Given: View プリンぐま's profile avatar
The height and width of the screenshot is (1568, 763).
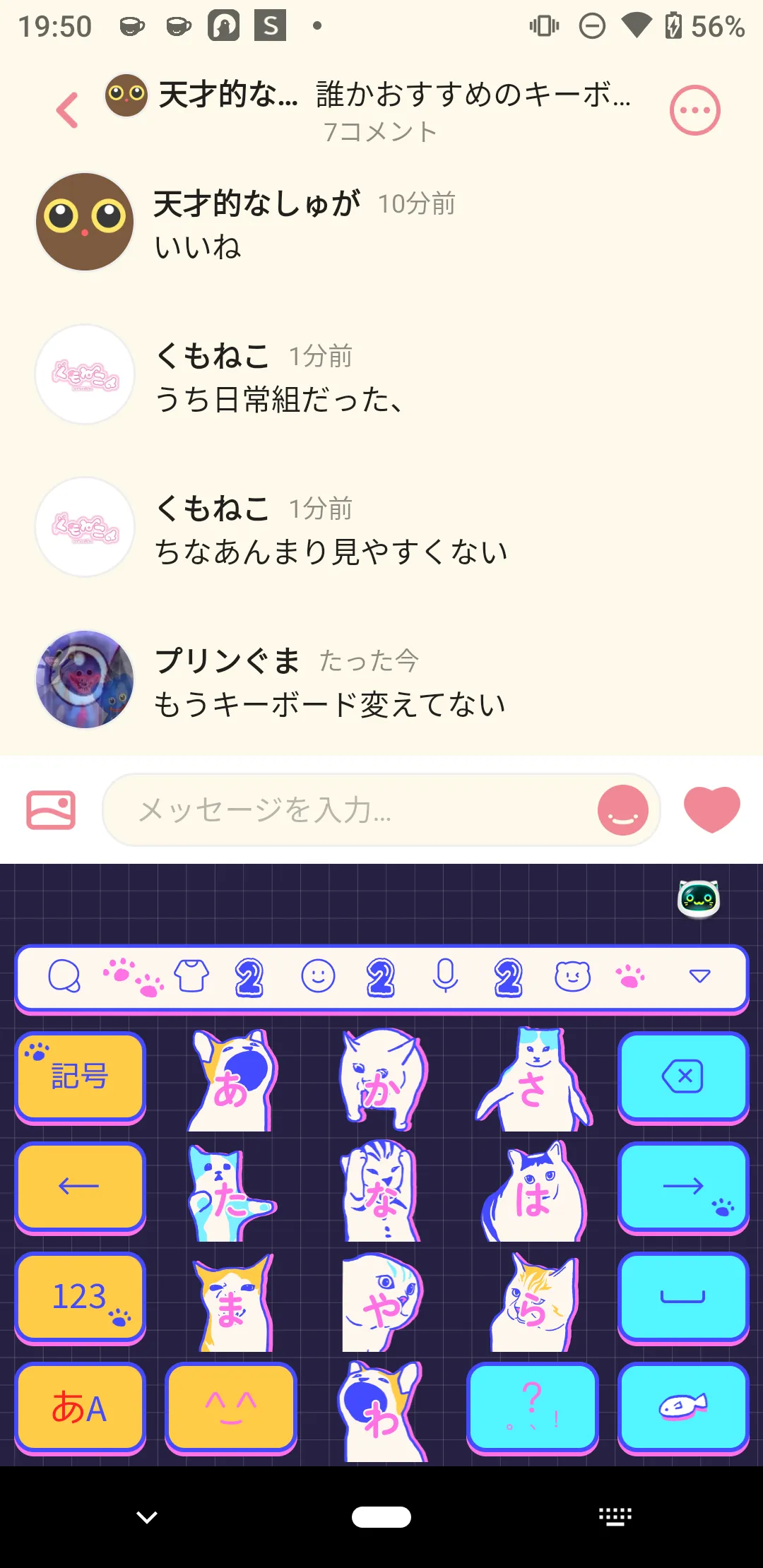Looking at the screenshot, I should tap(85, 679).
